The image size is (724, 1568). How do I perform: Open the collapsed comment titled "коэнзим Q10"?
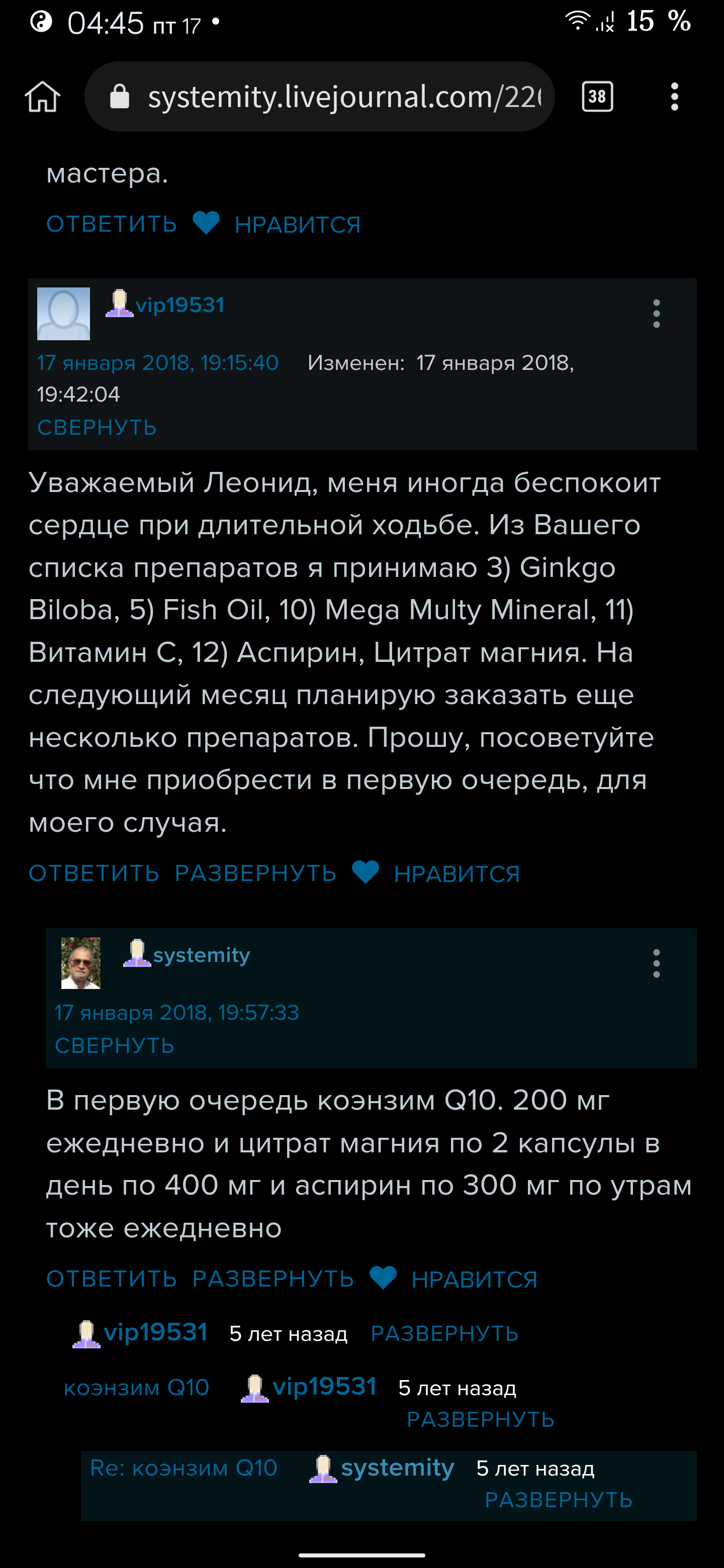point(136,1388)
